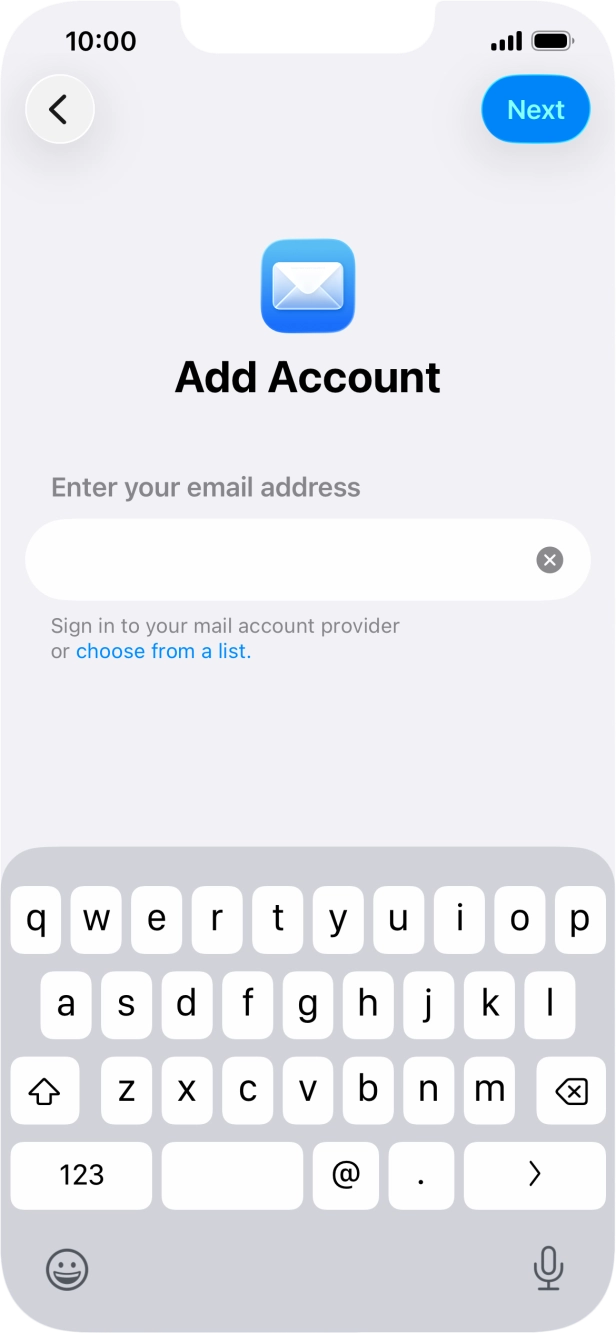Open the emoji keyboard
The height and width of the screenshot is (1333, 616).
pos(67,1269)
